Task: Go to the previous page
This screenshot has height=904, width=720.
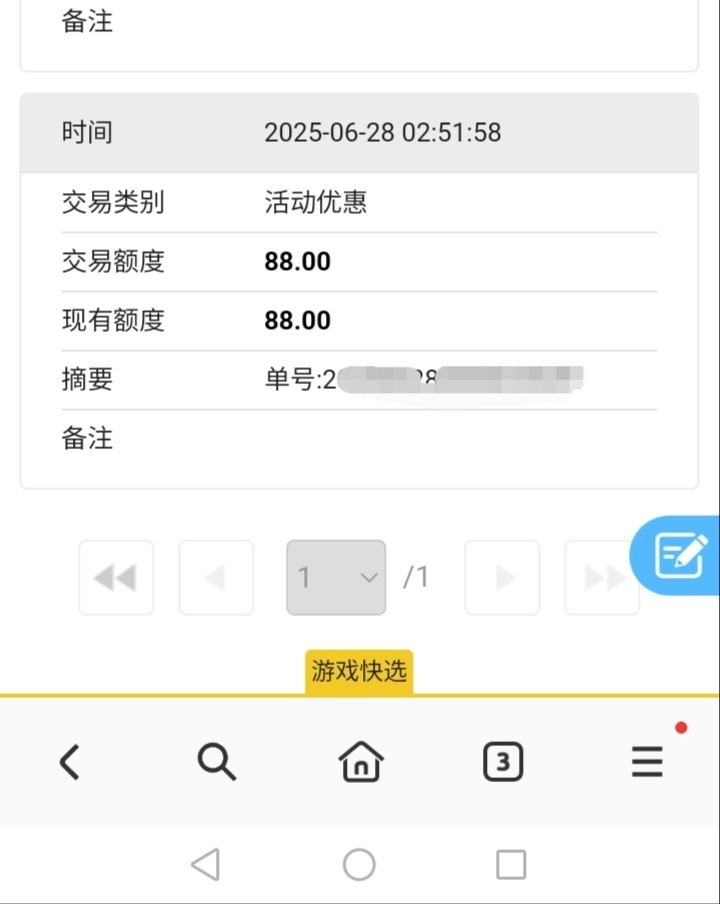Action: (216, 577)
